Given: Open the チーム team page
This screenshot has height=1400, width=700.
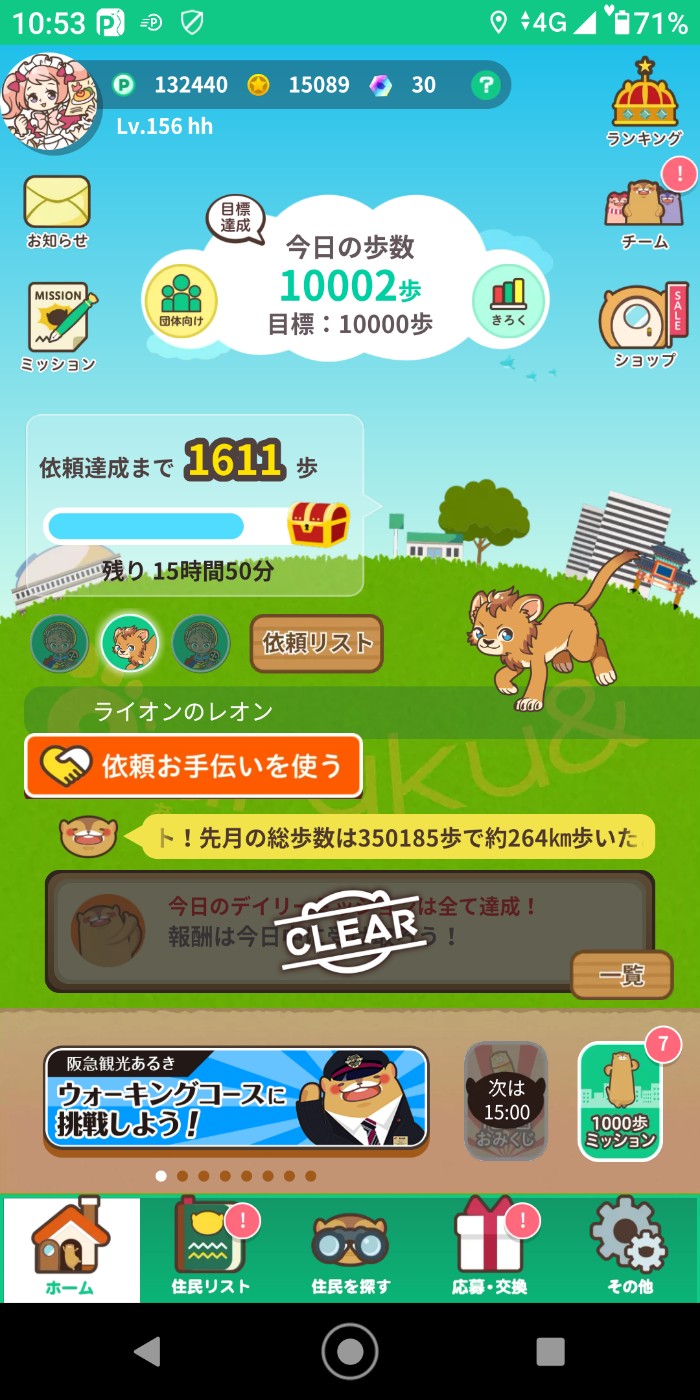Looking at the screenshot, I should 644,210.
